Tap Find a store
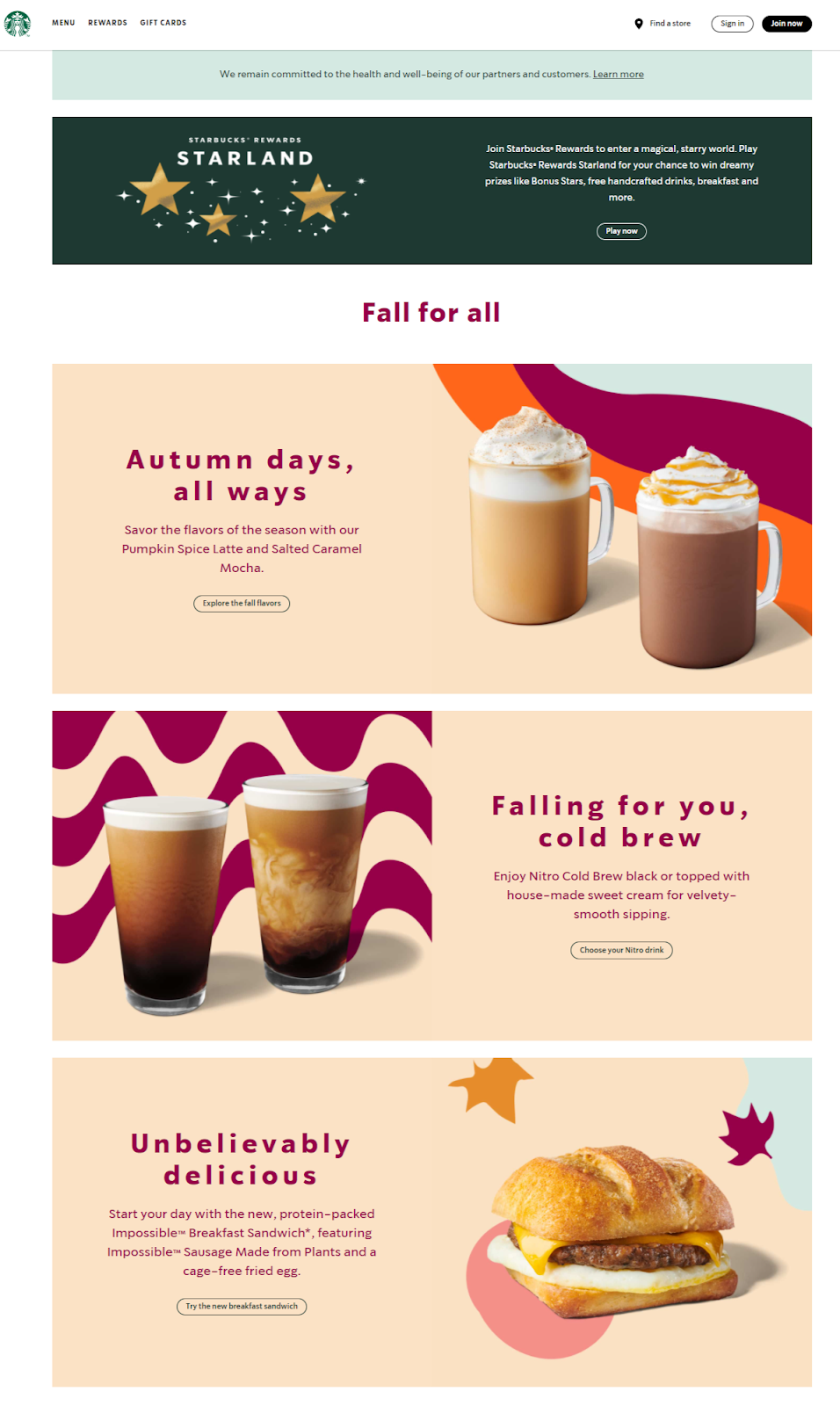This screenshot has width=840, height=1406. click(663, 24)
